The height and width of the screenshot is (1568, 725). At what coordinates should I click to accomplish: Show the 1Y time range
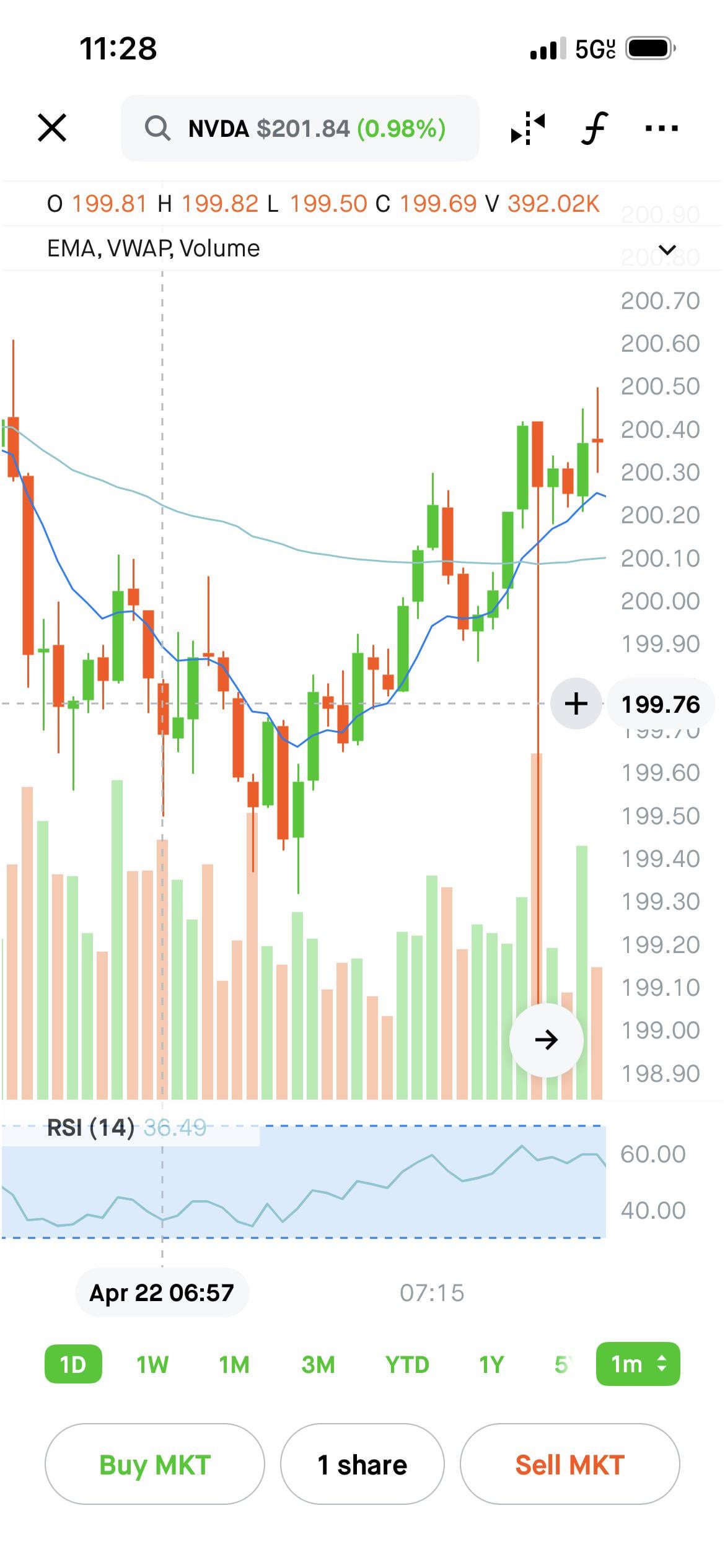[491, 1364]
